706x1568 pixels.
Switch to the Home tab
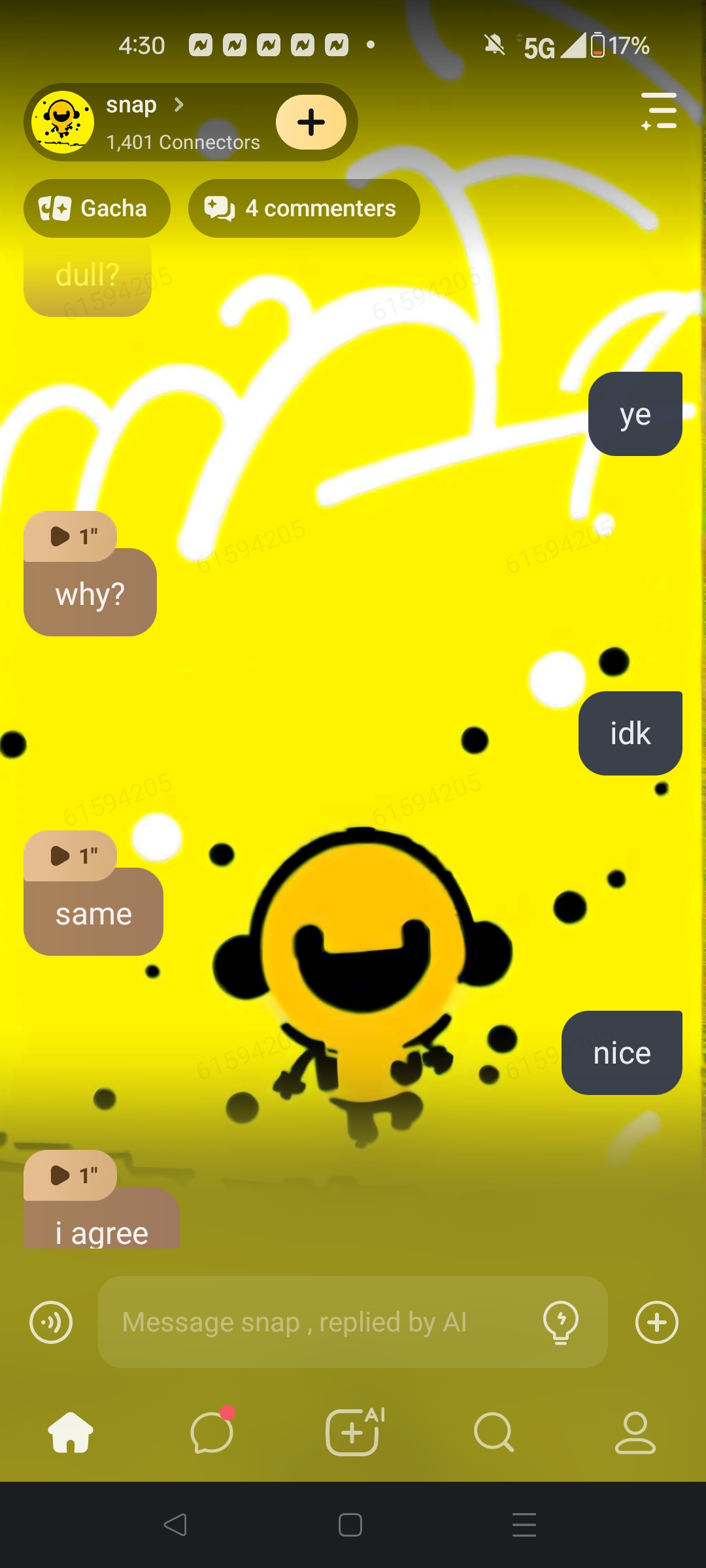[71, 1432]
